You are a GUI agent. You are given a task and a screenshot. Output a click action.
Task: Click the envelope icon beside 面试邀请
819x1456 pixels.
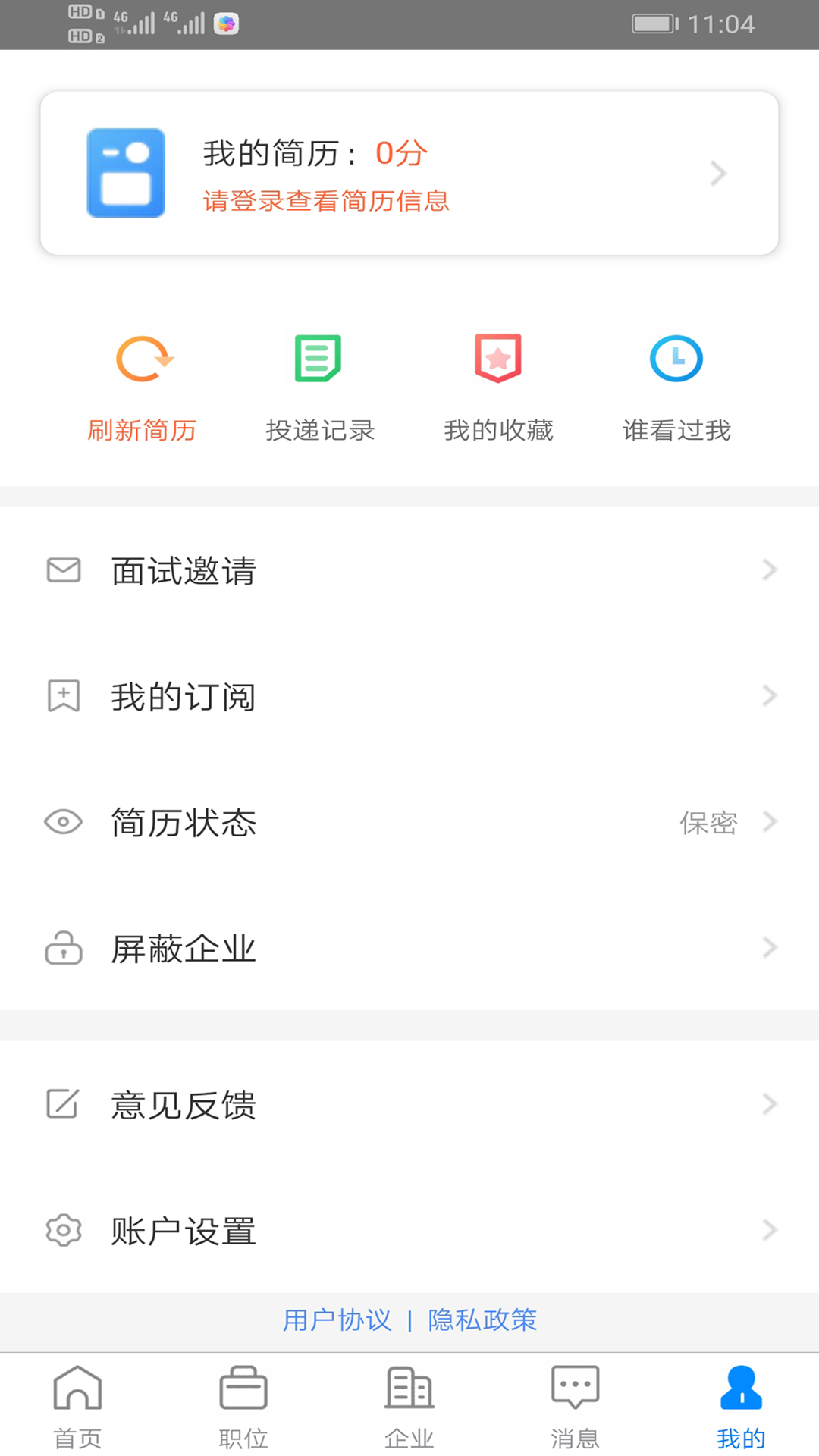(64, 571)
